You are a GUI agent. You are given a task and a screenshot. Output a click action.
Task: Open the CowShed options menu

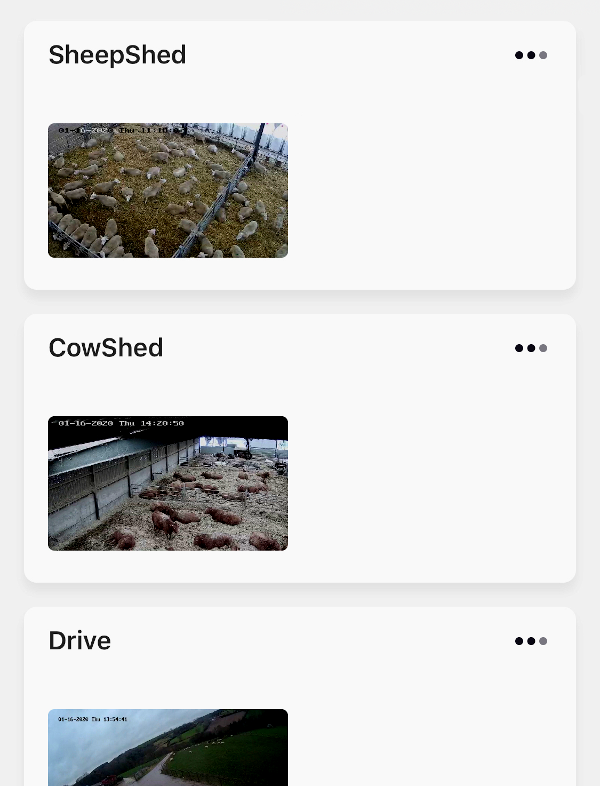point(531,349)
